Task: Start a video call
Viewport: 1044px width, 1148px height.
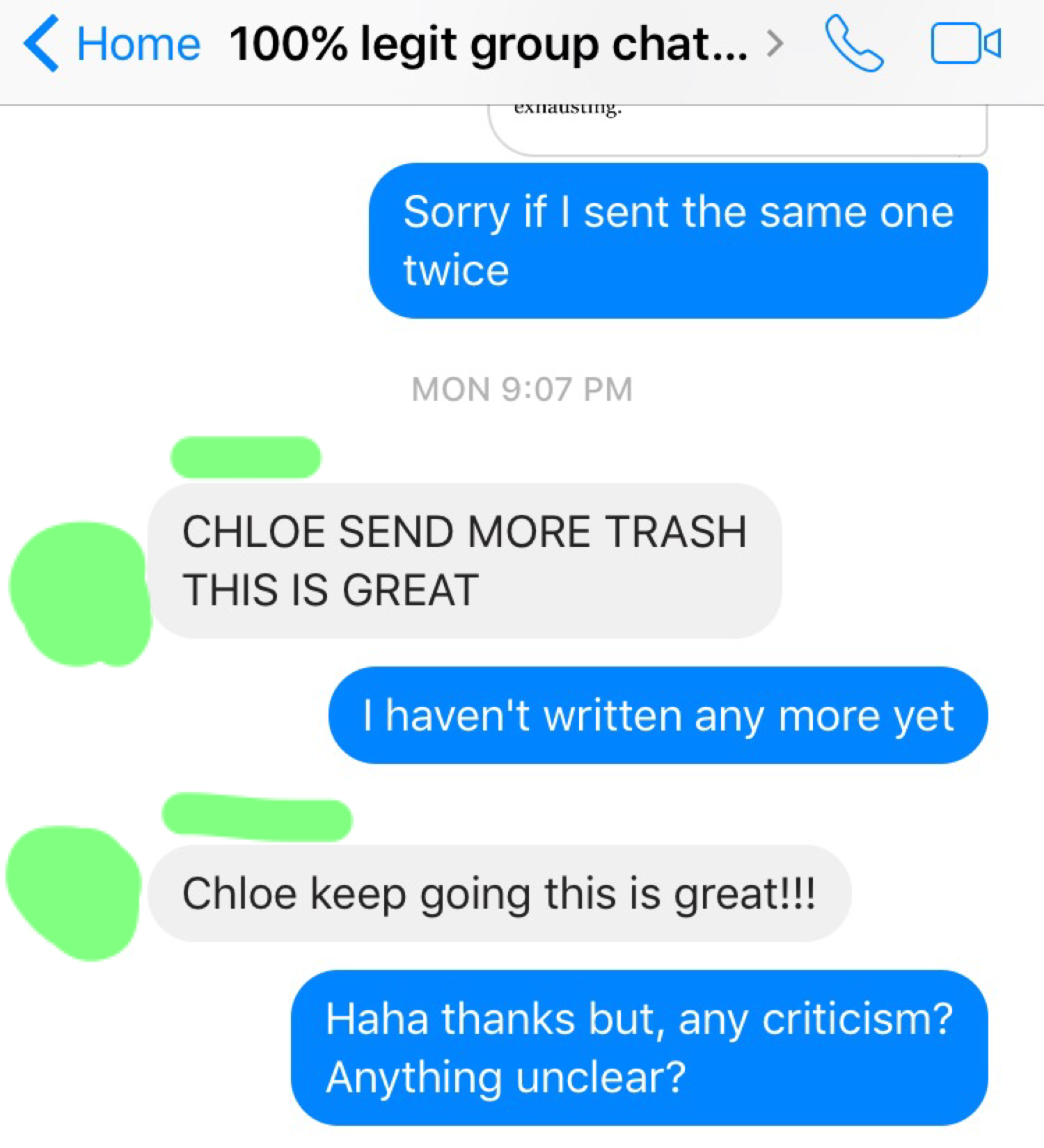Action: [966, 44]
